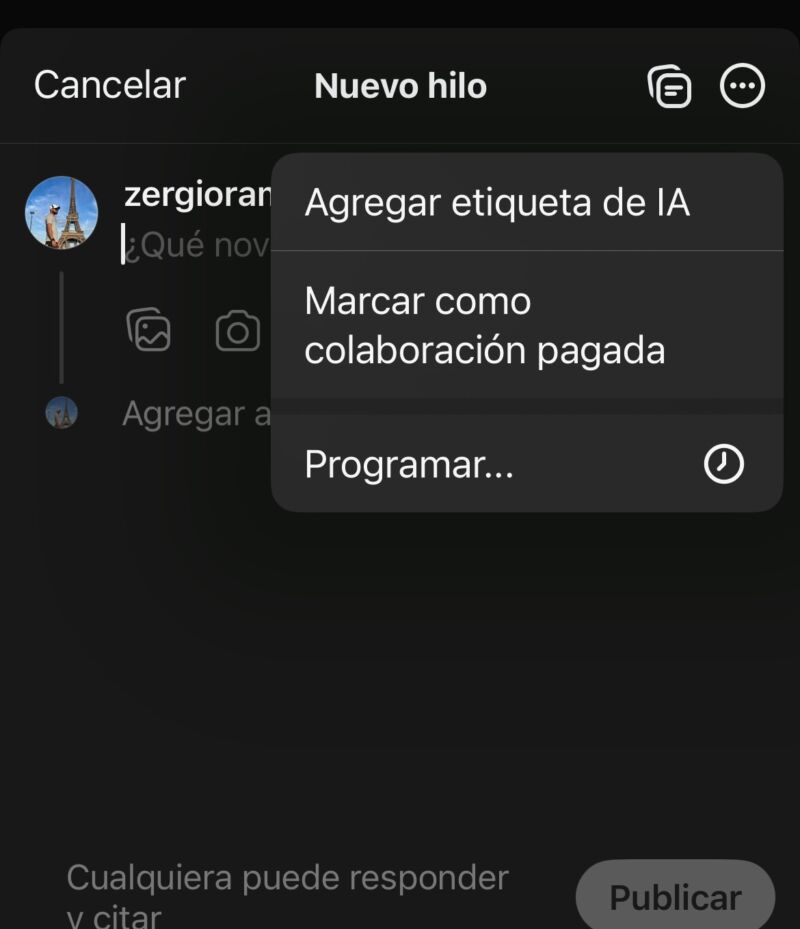Select Agregar etiqueta de IA

pos(497,203)
